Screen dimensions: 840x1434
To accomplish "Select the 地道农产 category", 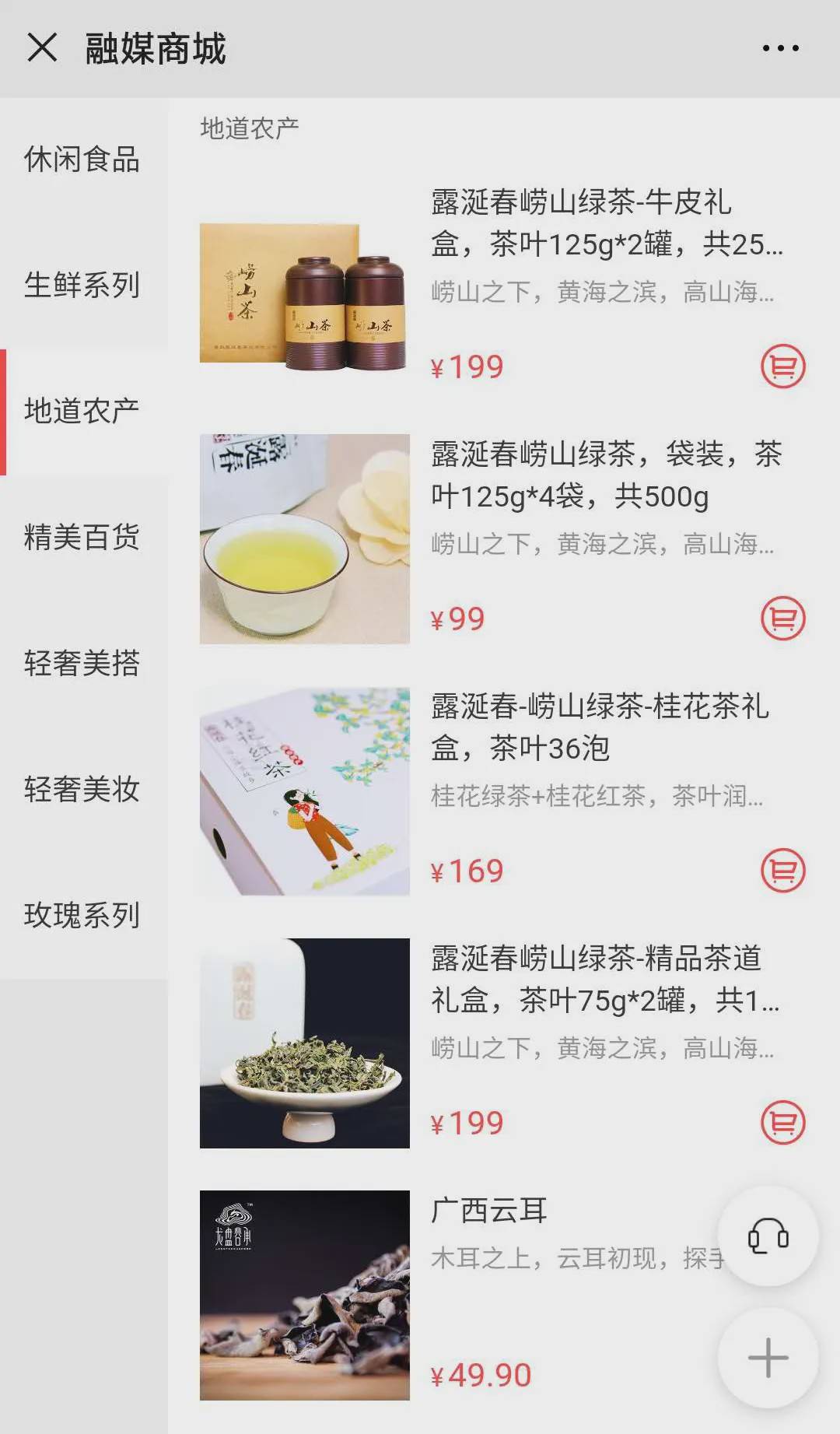I will coord(82,411).
